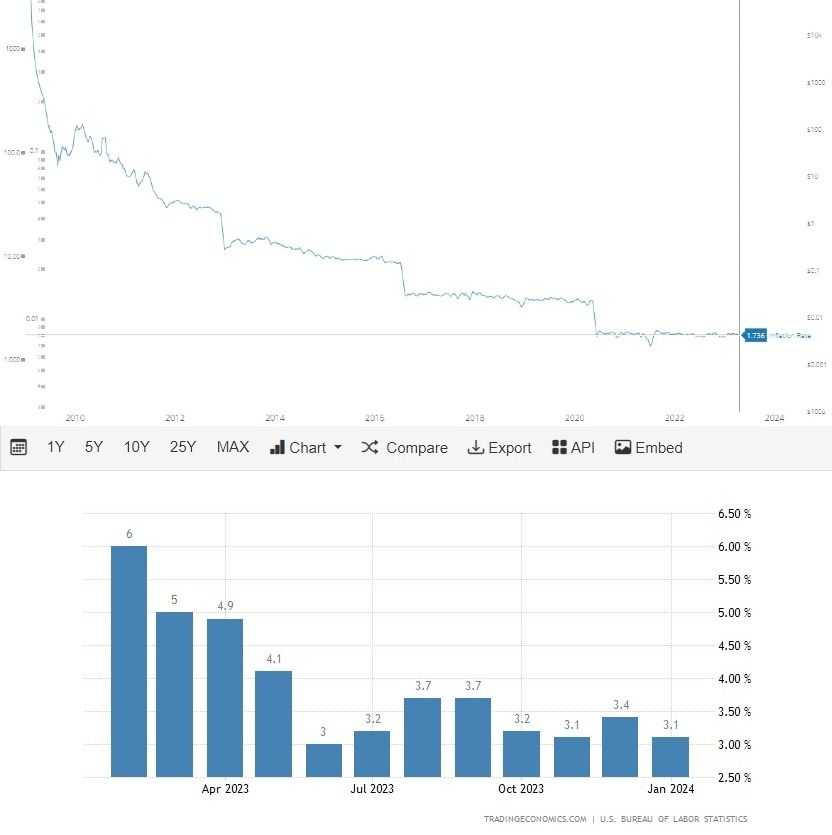
Task: Expand the Chart type dropdown
Action: tap(306, 448)
